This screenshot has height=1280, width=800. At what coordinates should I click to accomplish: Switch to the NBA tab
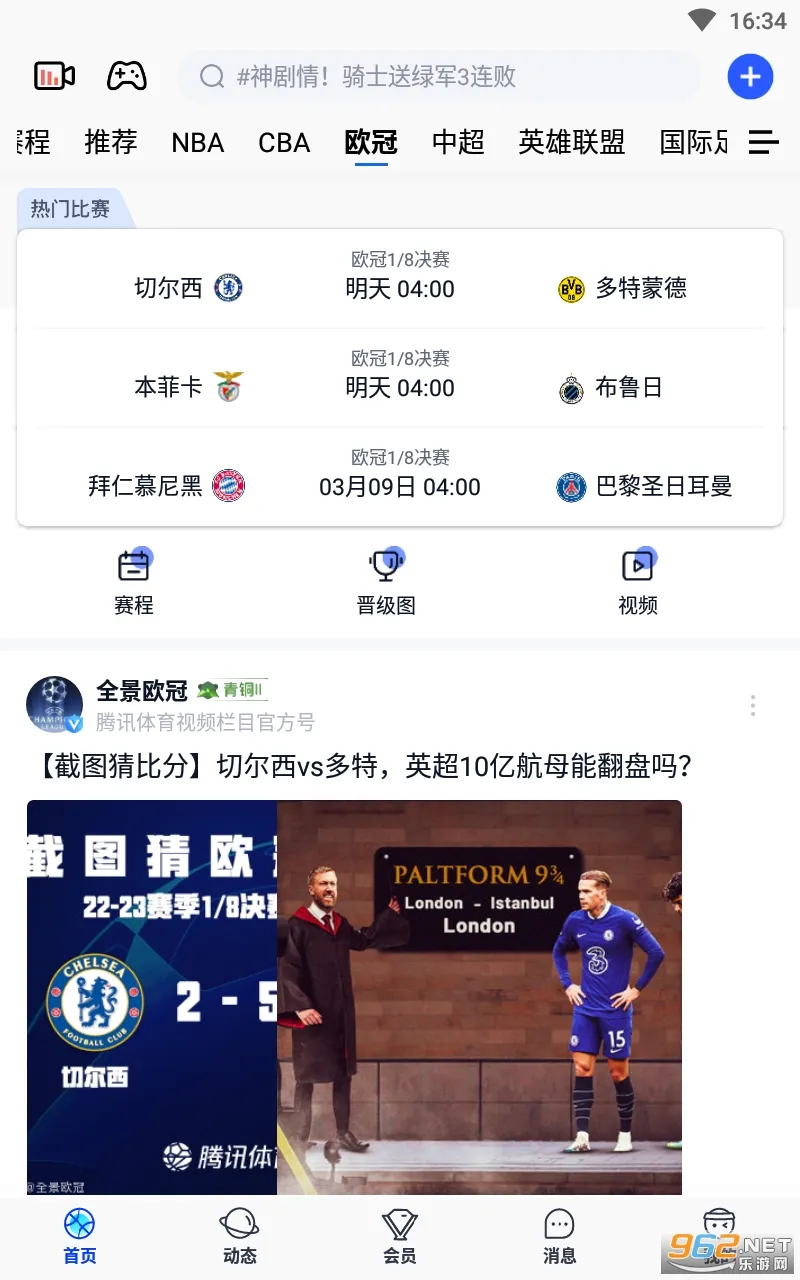pyautogui.click(x=197, y=143)
